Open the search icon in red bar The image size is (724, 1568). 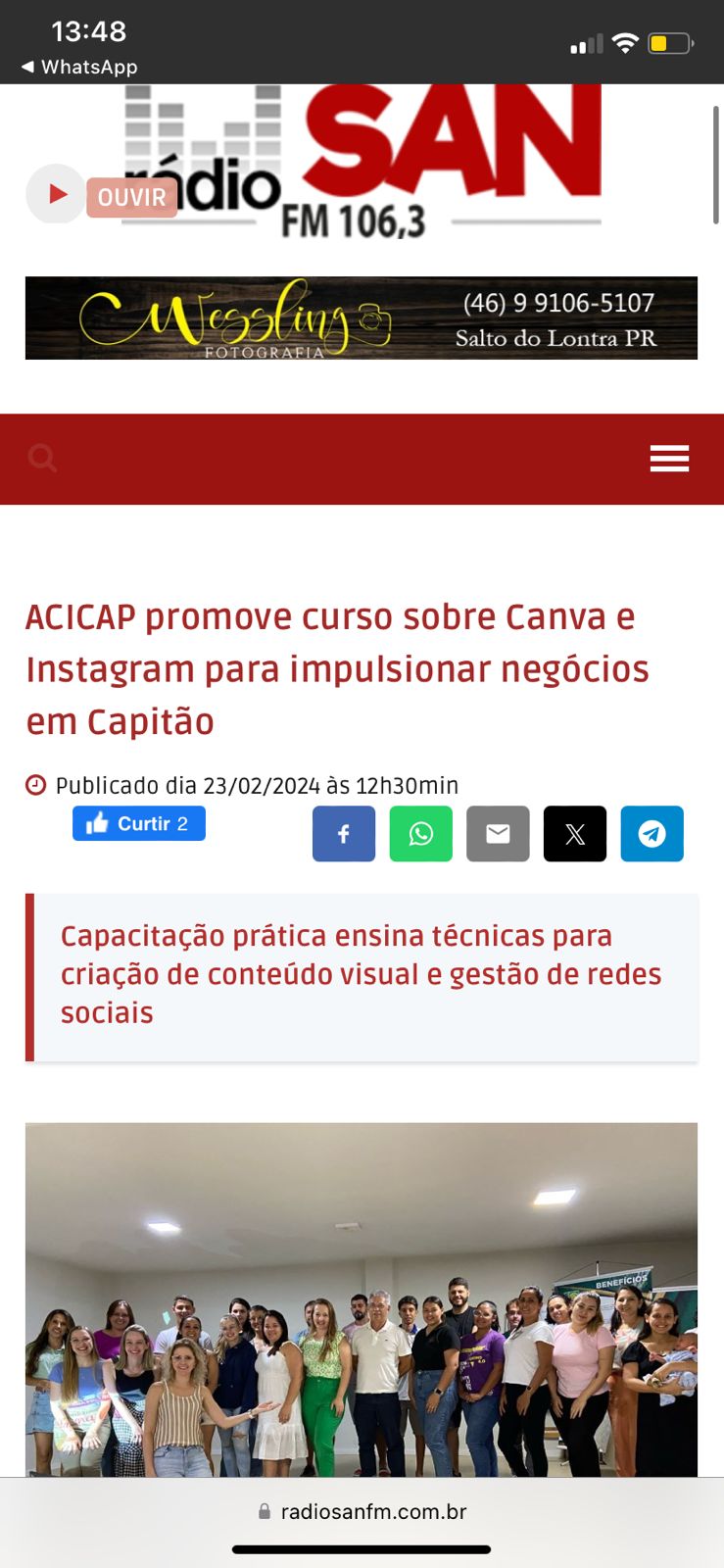pyautogui.click(x=42, y=458)
